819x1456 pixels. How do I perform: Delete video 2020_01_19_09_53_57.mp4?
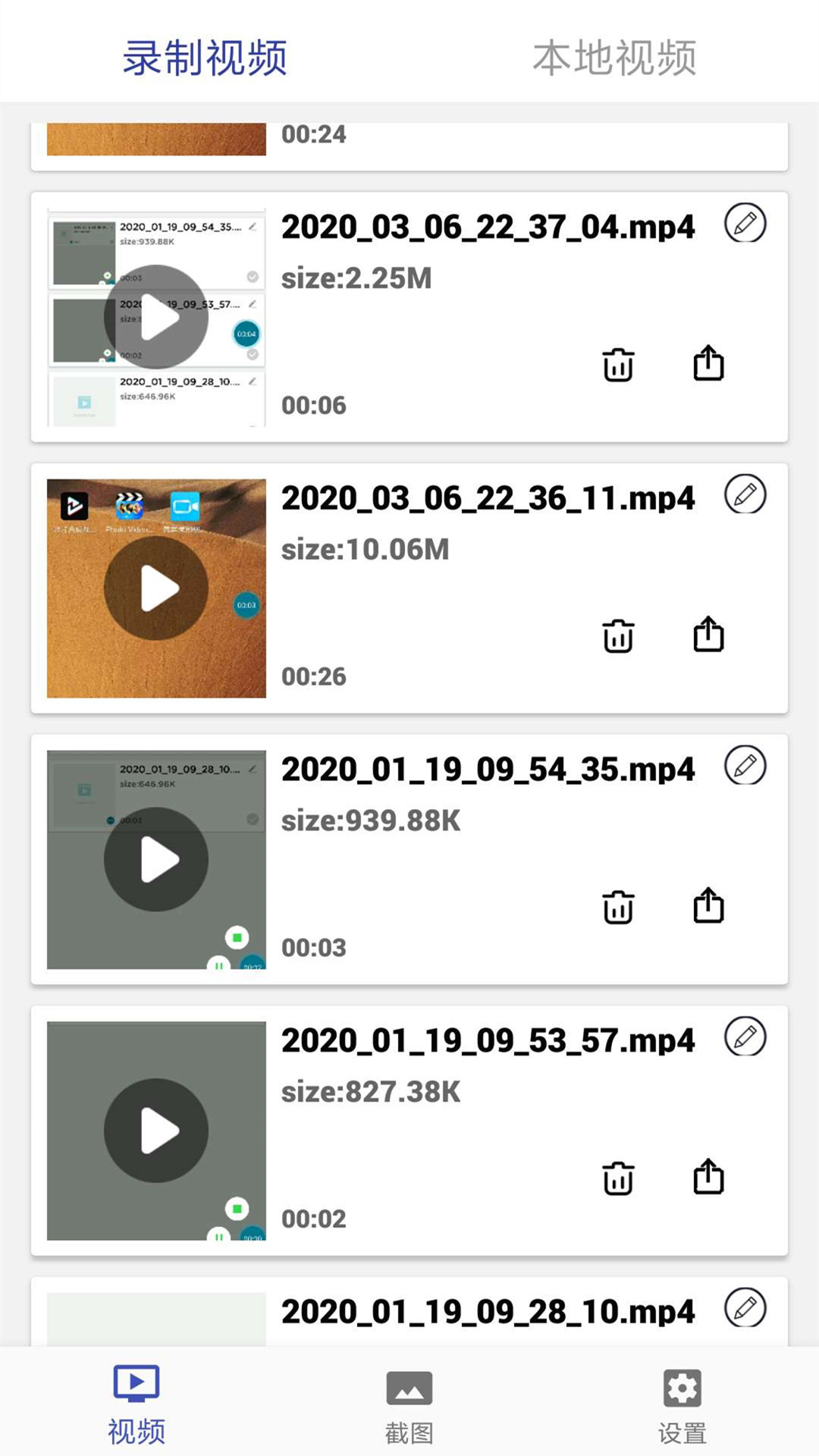(x=618, y=1178)
